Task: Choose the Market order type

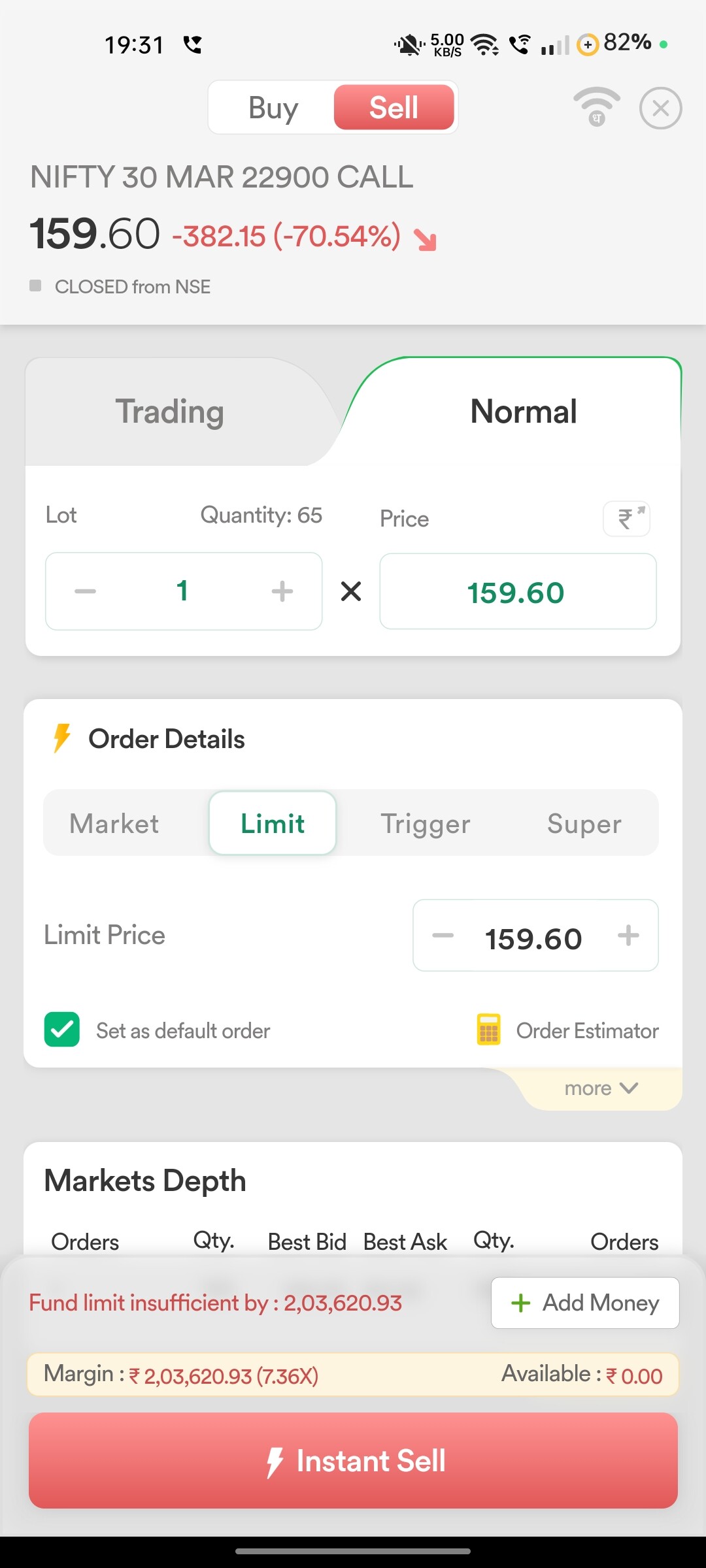Action: tap(114, 824)
